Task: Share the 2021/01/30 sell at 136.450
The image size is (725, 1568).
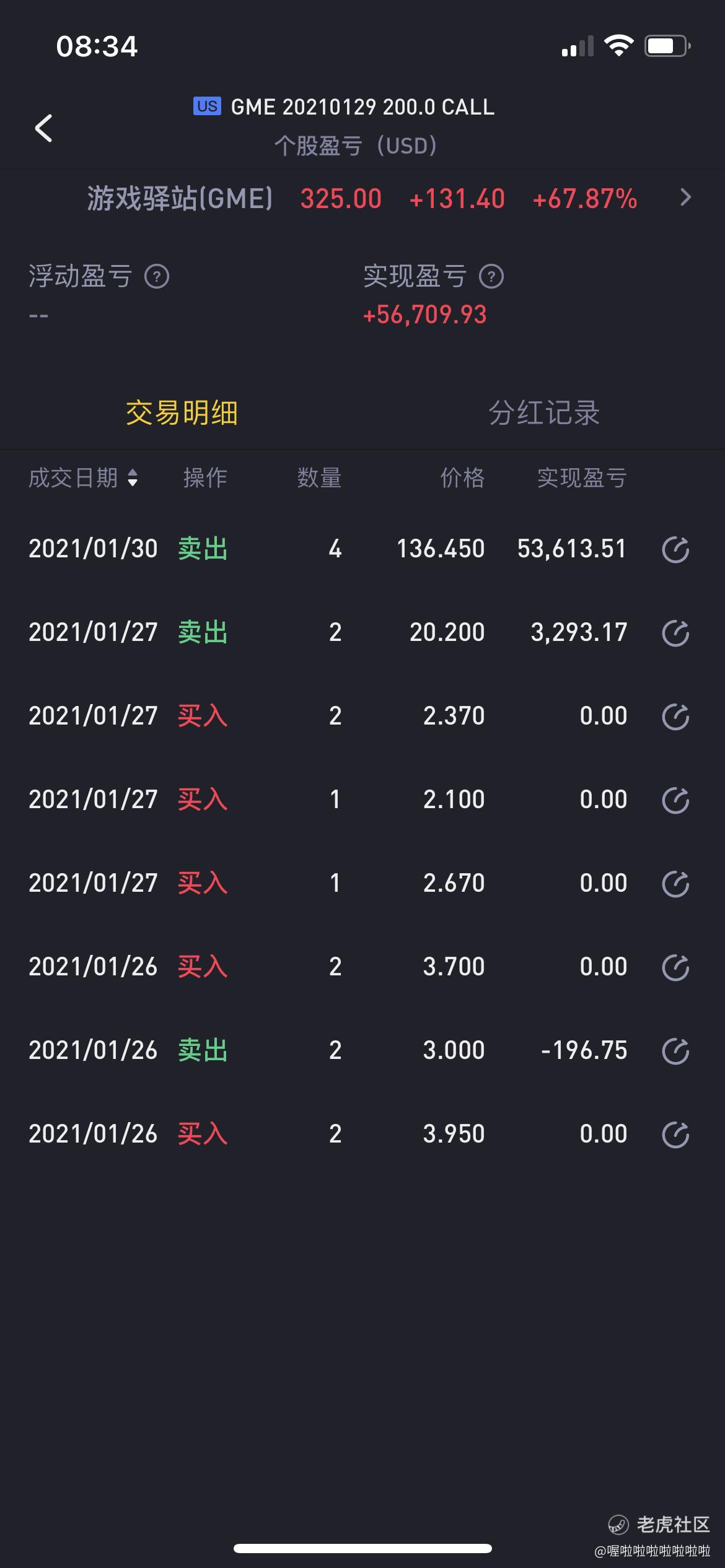Action: click(x=675, y=549)
